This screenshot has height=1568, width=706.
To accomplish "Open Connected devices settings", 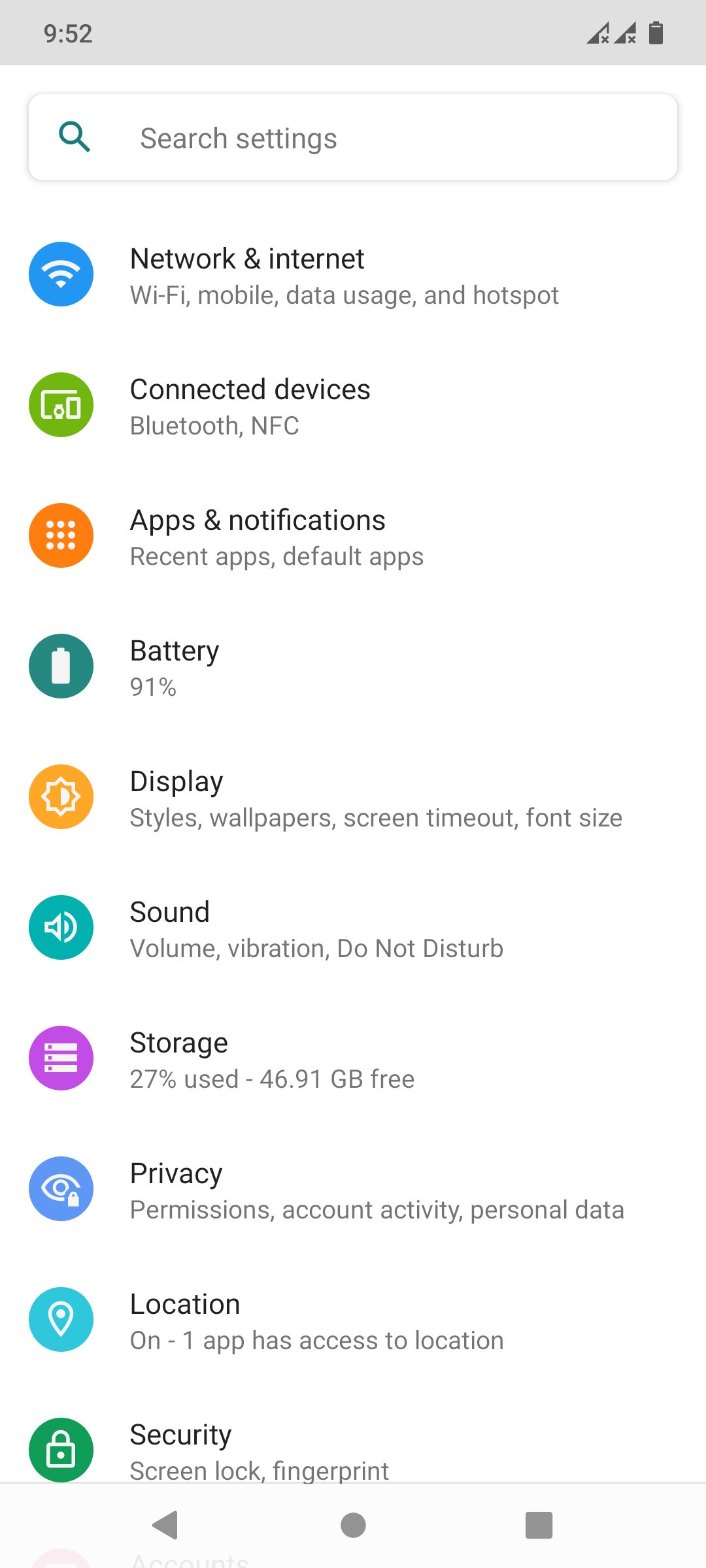I will point(353,405).
